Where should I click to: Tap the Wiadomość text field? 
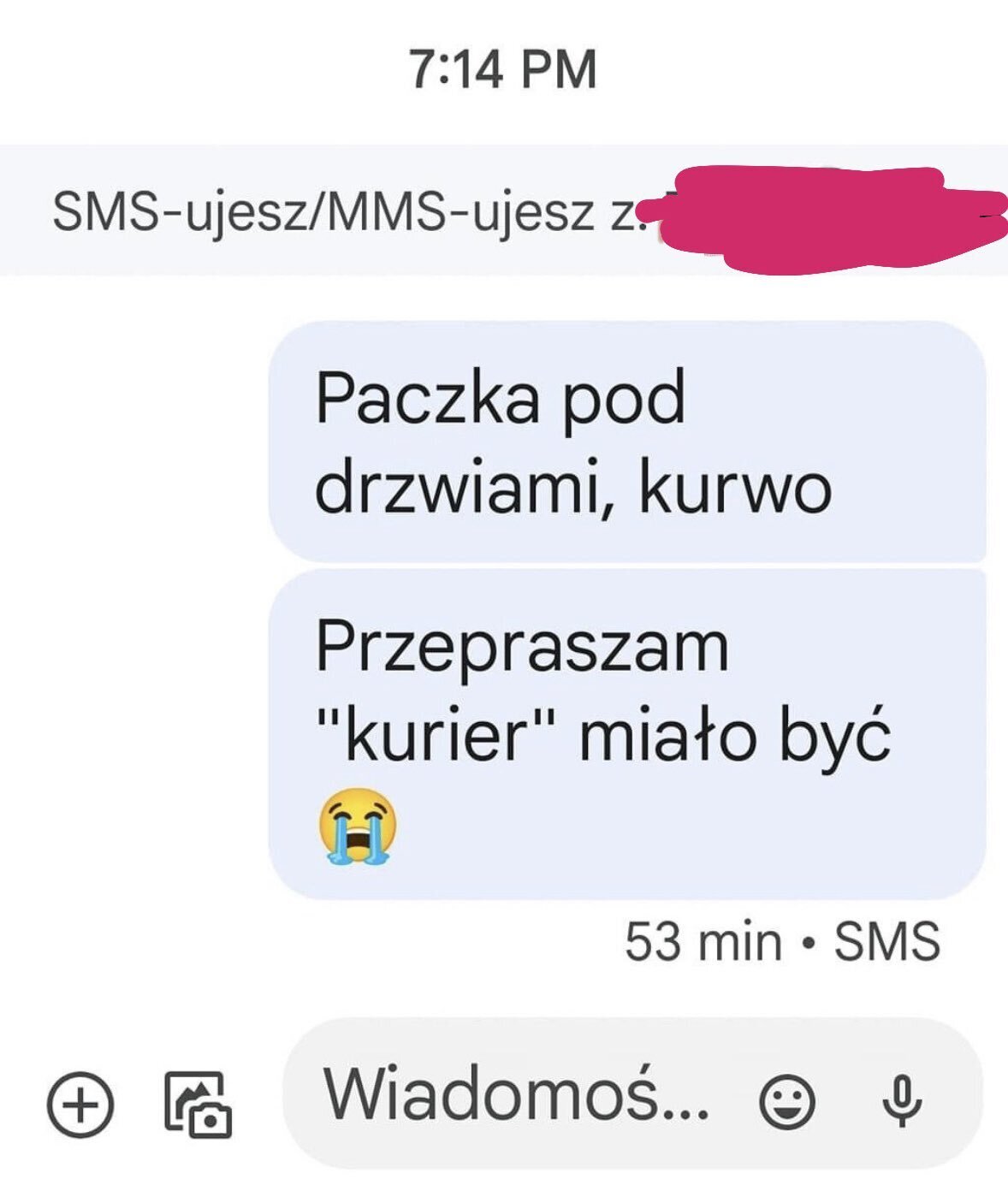tap(513, 1095)
